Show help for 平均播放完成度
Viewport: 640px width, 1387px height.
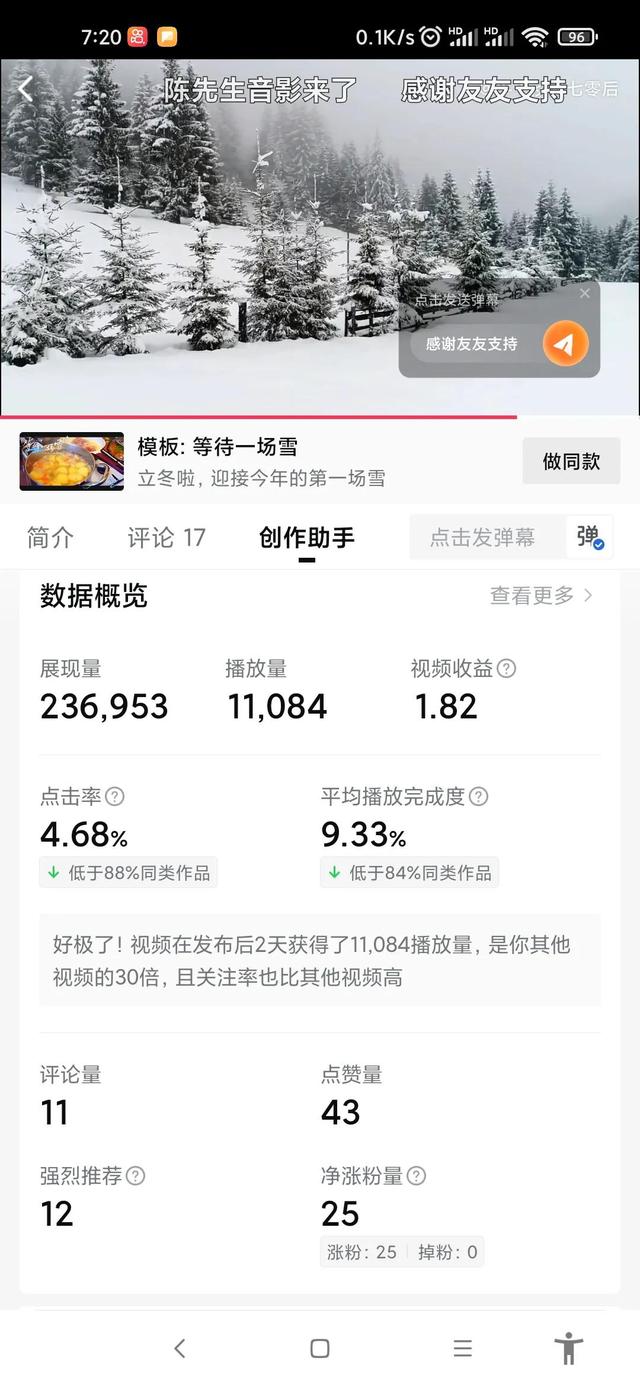479,797
